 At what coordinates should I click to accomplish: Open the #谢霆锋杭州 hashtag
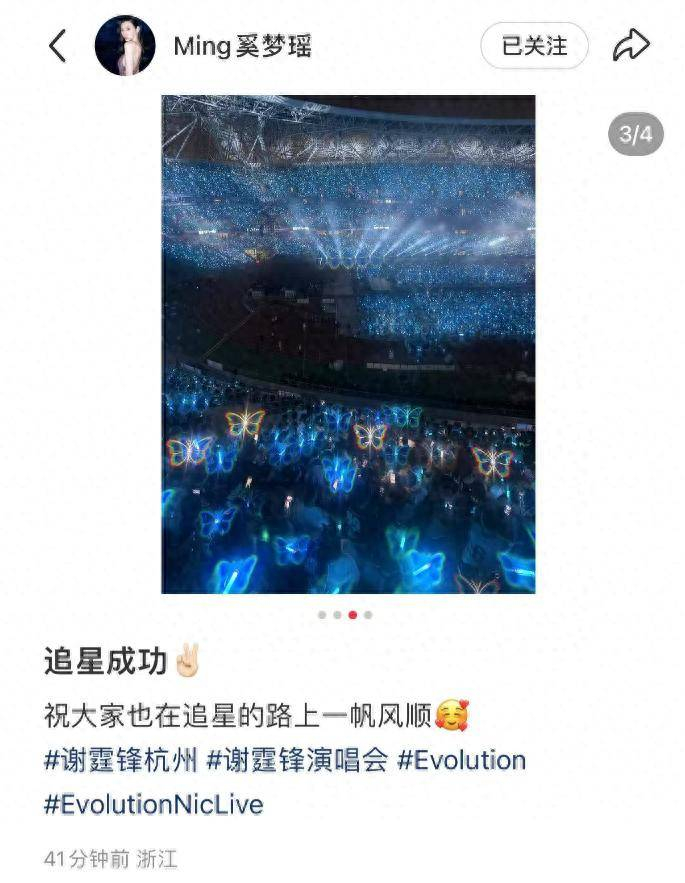120,760
